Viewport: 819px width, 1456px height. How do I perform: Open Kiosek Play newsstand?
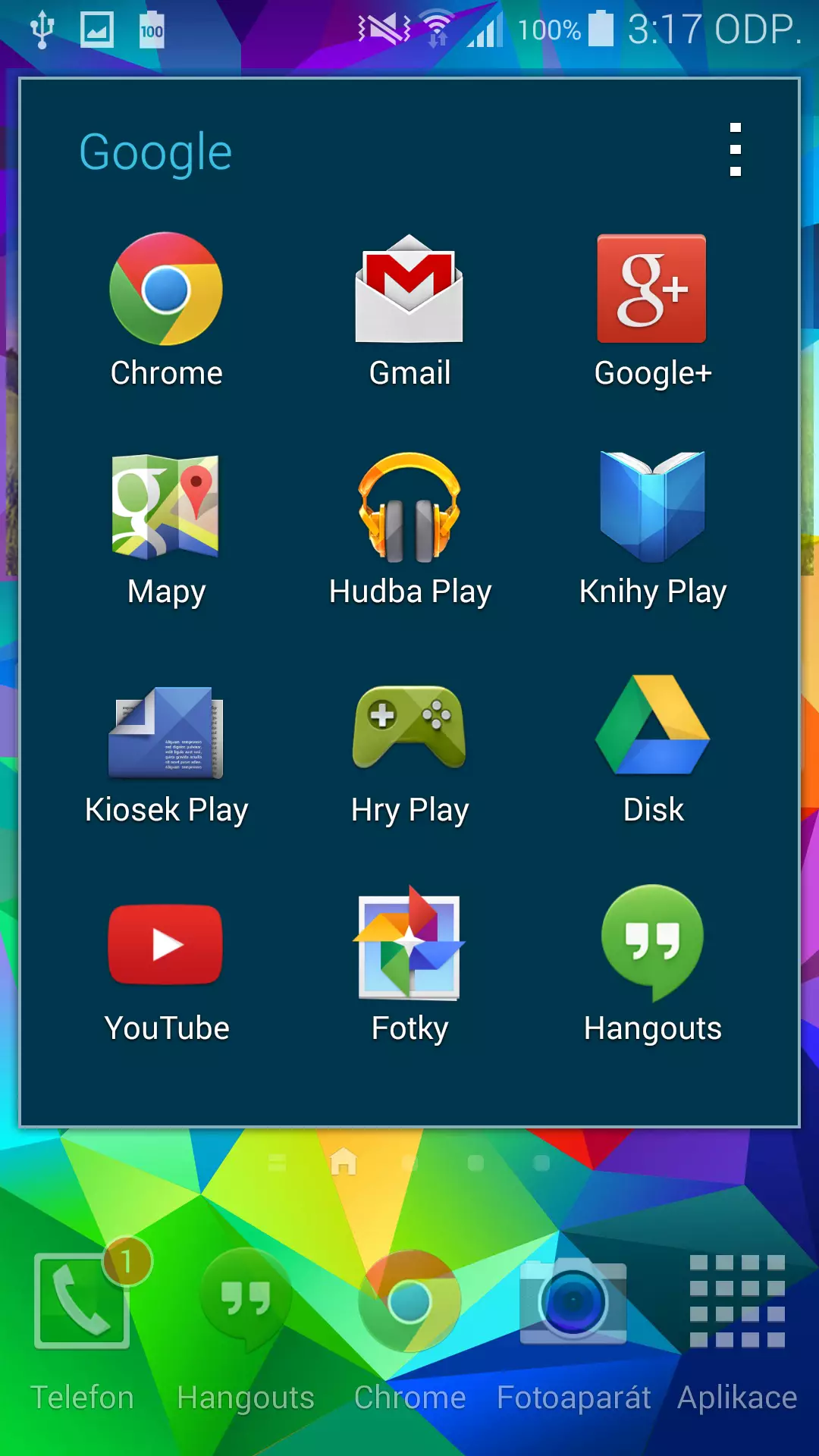coord(166,748)
